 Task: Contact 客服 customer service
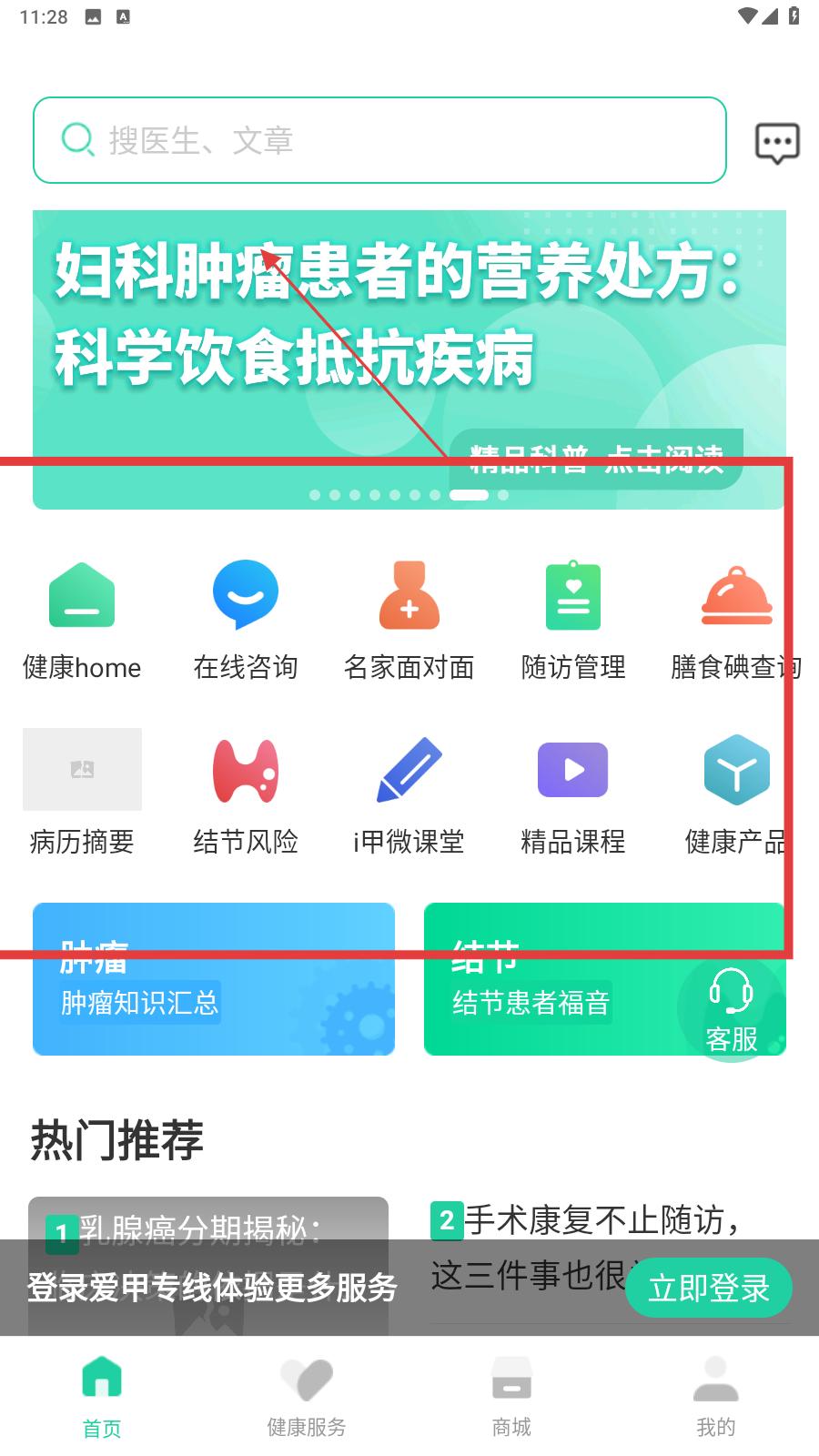732,1008
